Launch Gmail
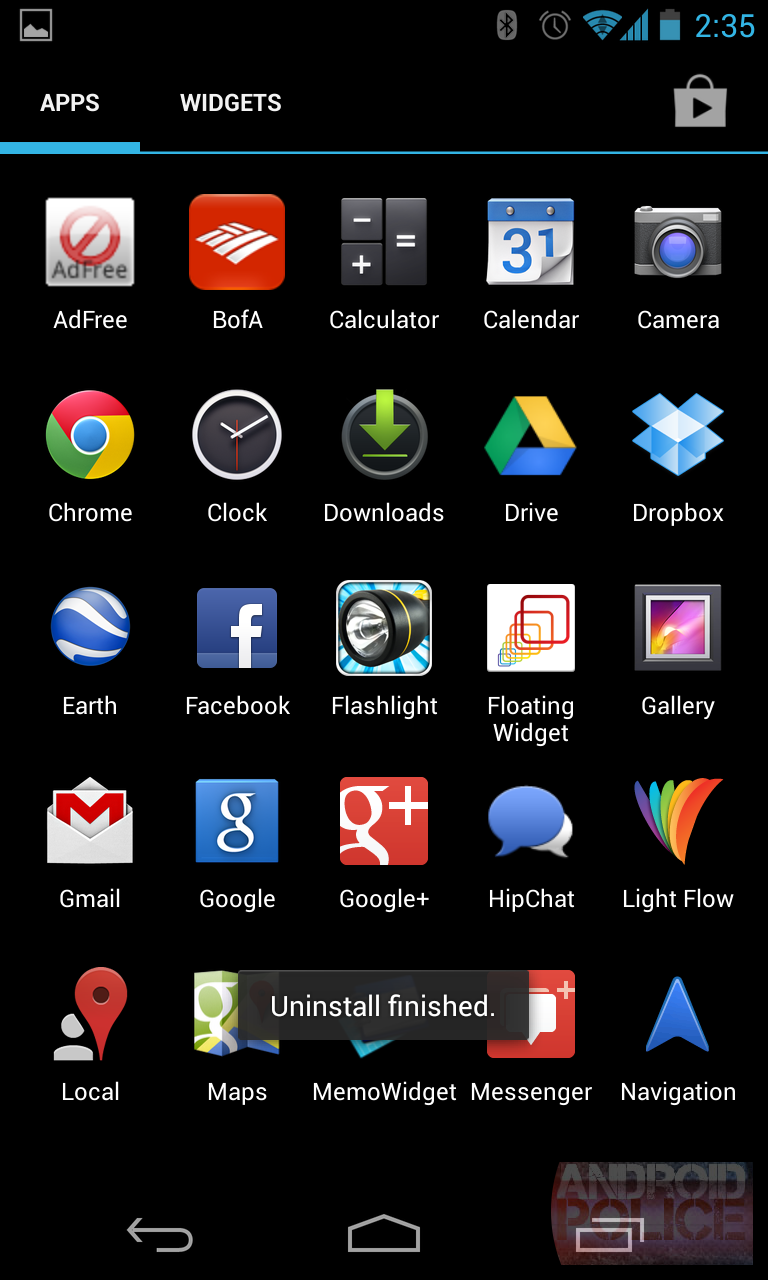The image size is (768, 1280). pos(90,821)
